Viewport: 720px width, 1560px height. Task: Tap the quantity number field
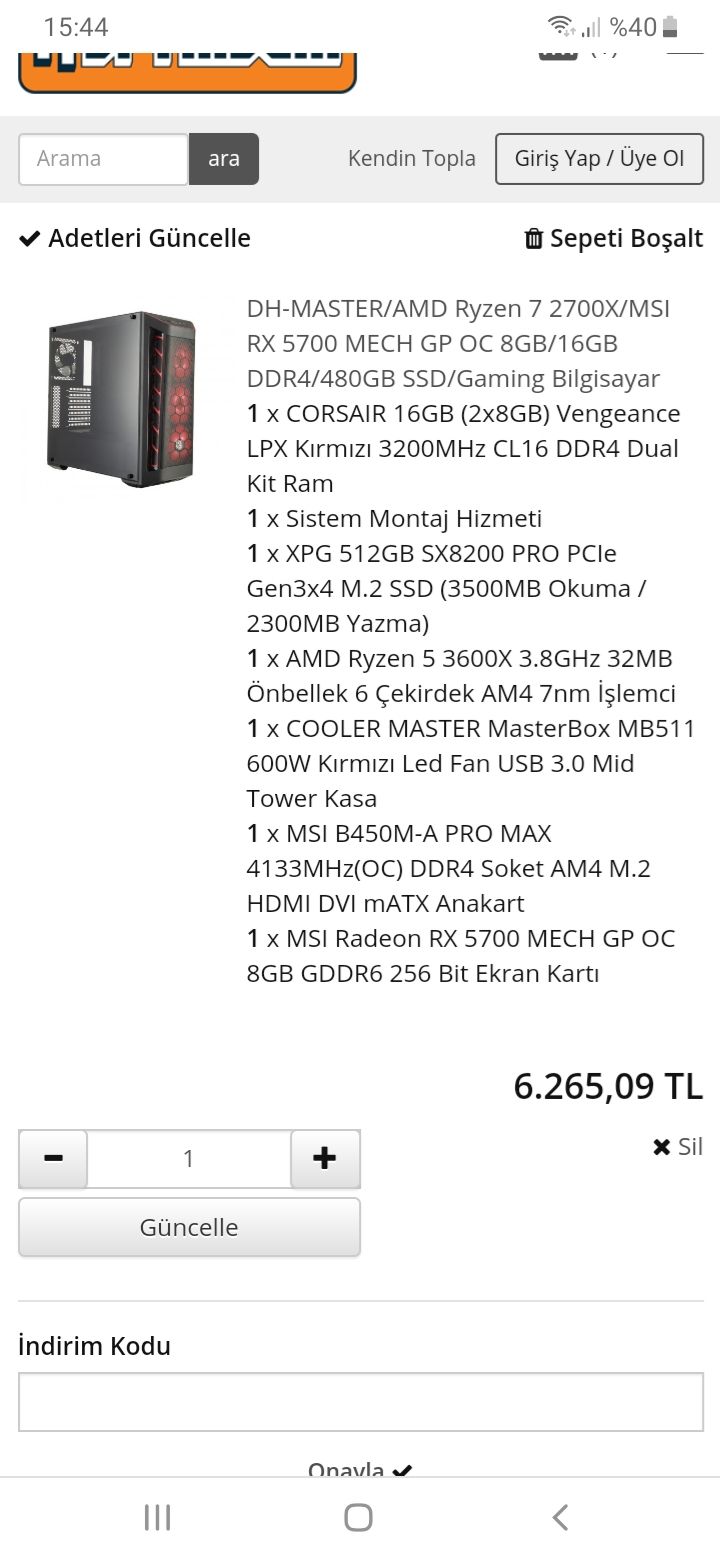(188, 1158)
